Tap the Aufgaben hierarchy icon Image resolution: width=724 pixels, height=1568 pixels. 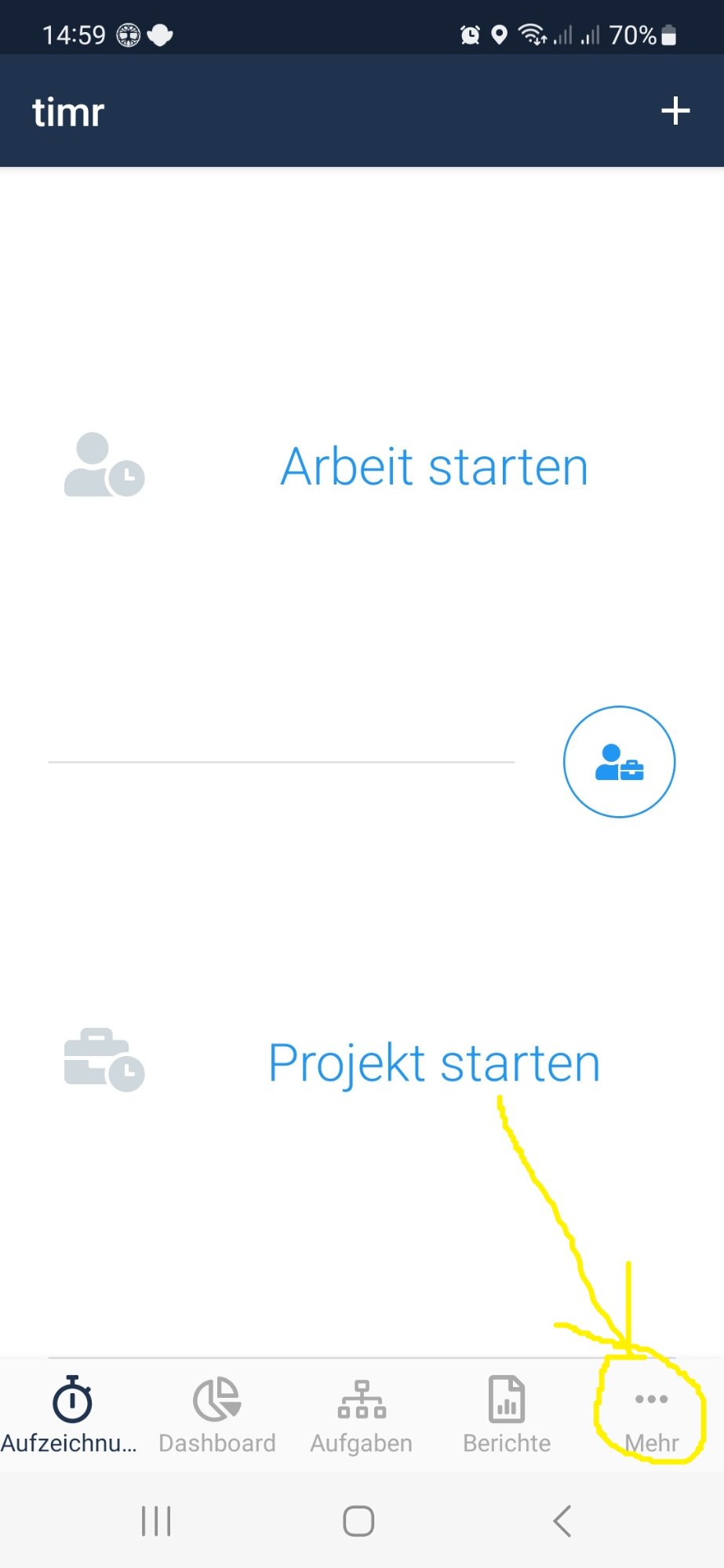361,1398
